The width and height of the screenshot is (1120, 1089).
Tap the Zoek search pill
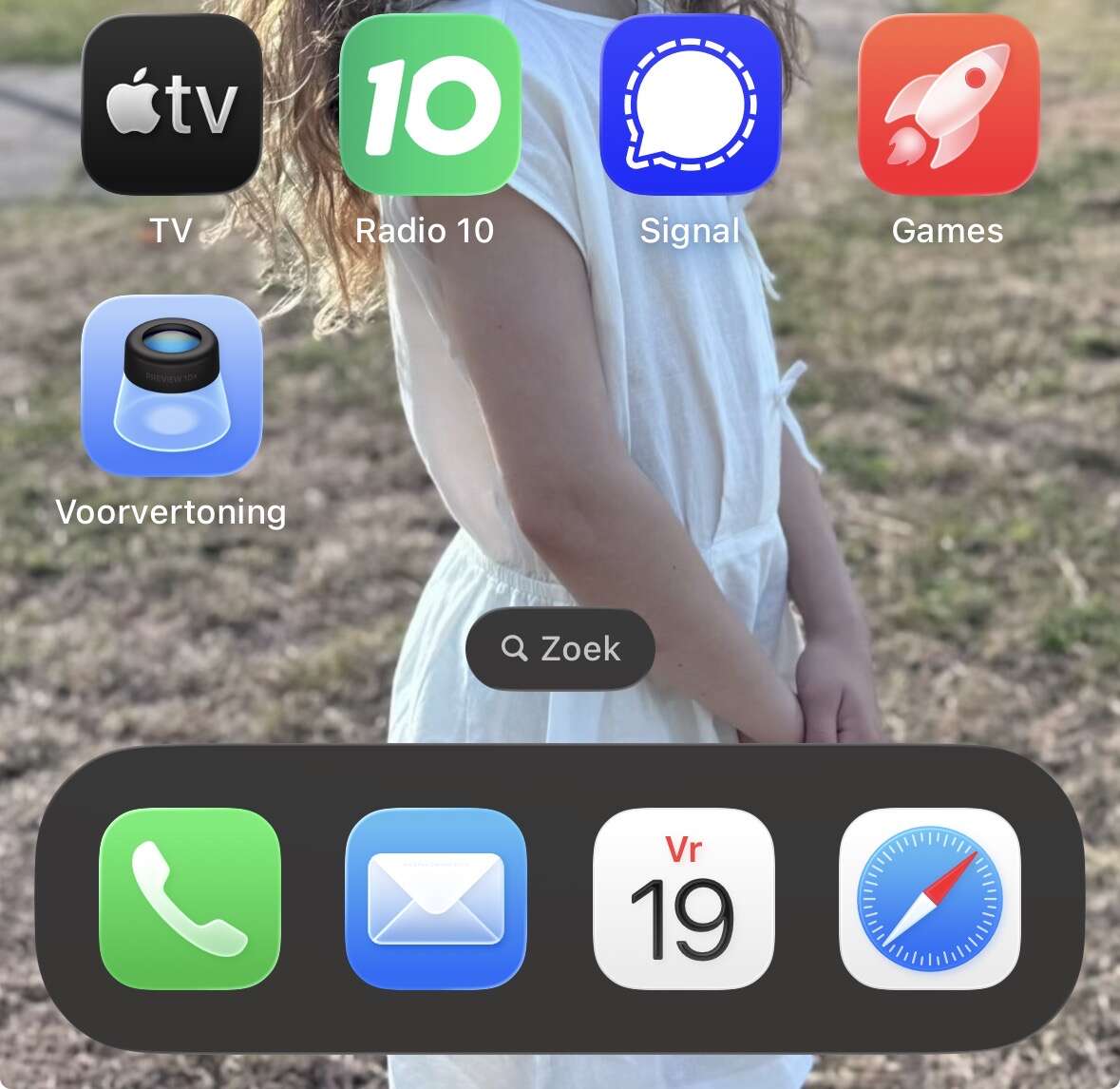pyautogui.click(x=560, y=649)
